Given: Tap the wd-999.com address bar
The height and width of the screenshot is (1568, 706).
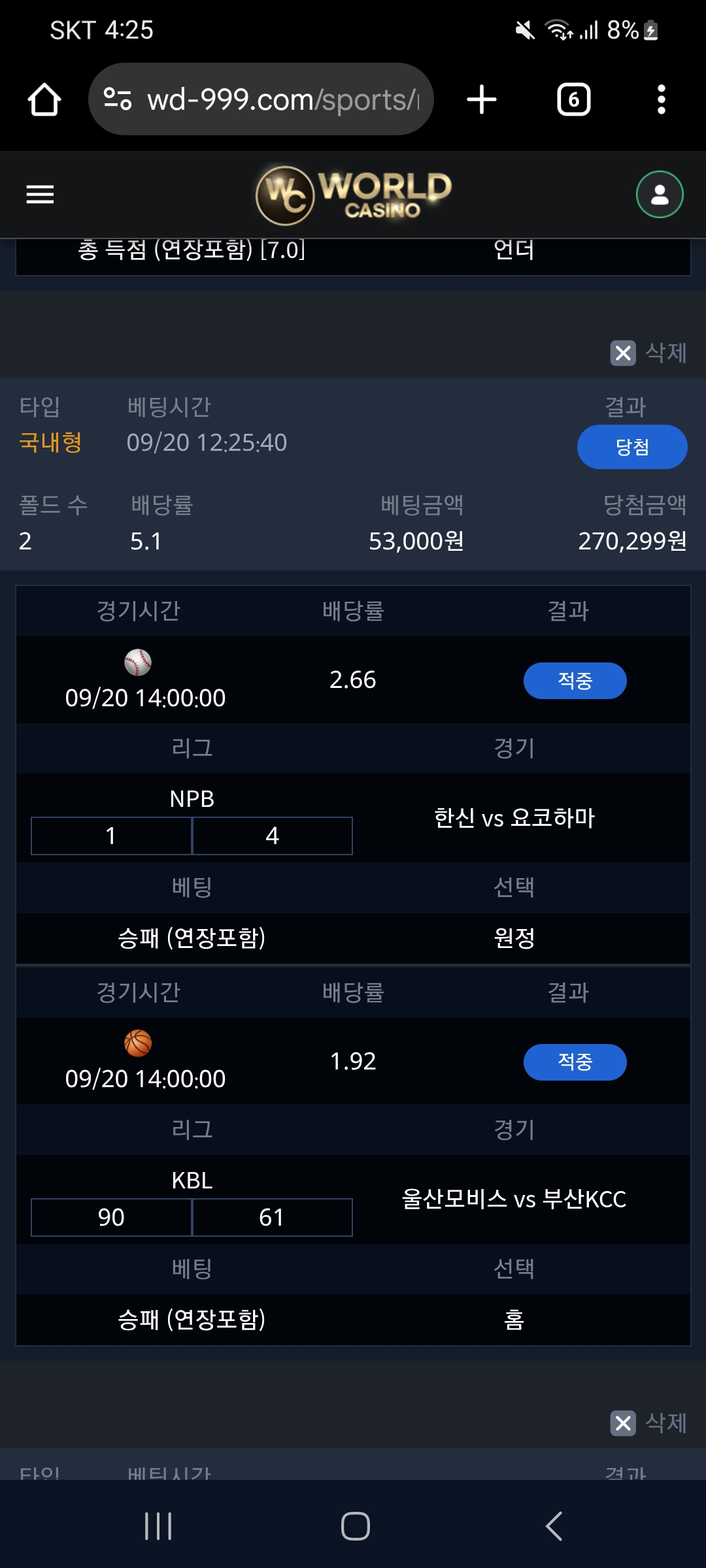Looking at the screenshot, I should pyautogui.click(x=261, y=100).
